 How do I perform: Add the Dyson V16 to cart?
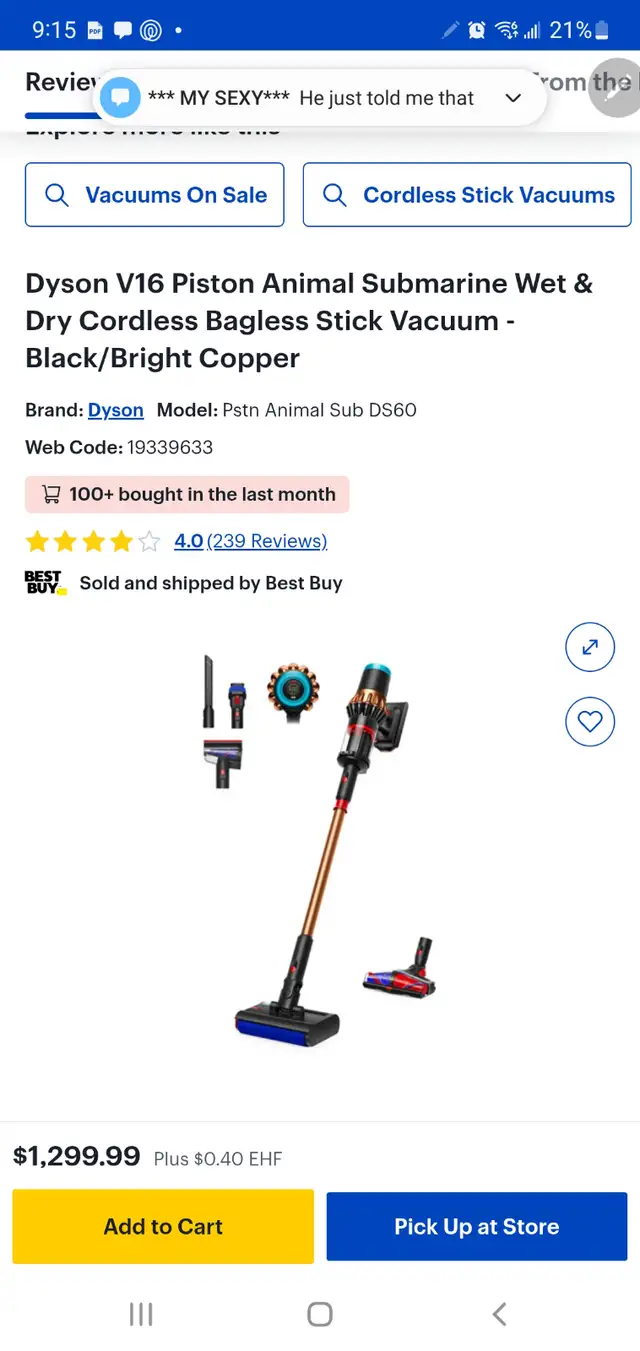point(163,1226)
